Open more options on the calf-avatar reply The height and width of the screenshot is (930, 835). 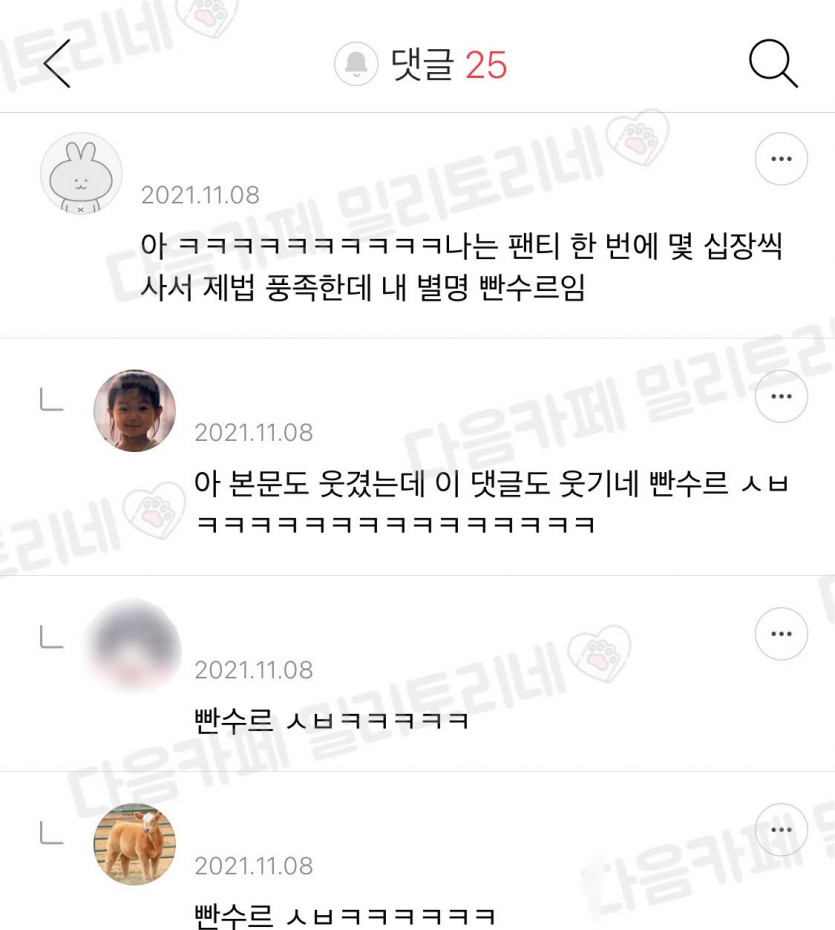pyautogui.click(x=781, y=830)
